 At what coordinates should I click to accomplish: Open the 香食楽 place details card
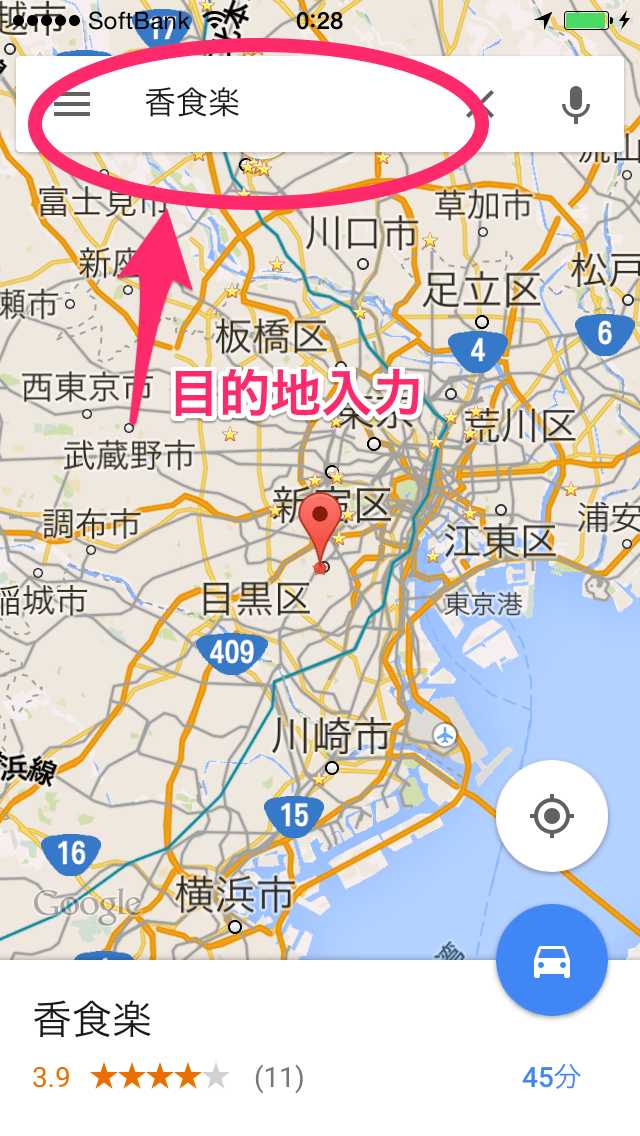click(x=250, y=1045)
